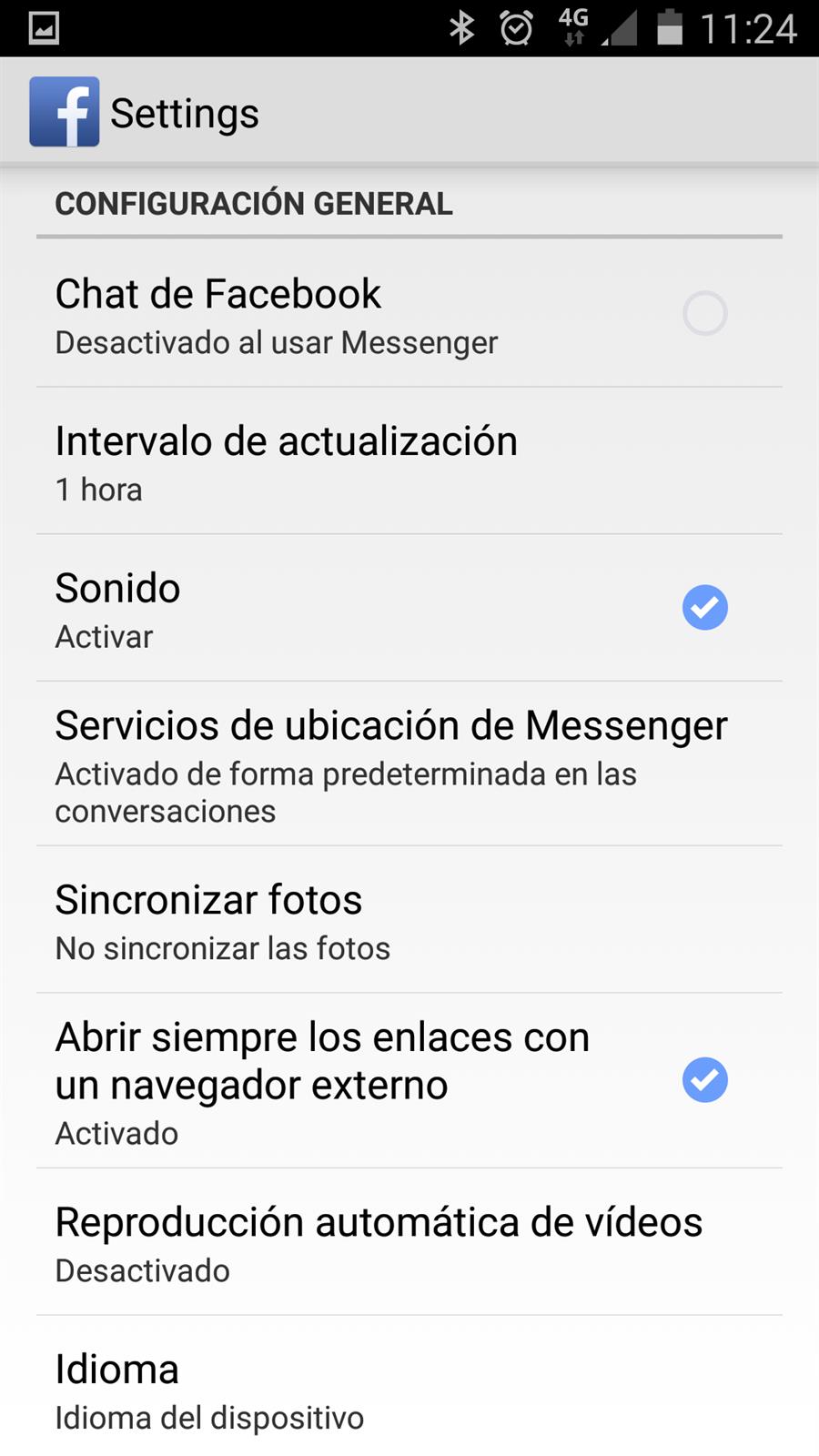Image resolution: width=819 pixels, height=1456 pixels.
Task: Toggle the Chat de Facebook checkbox
Action: point(704,314)
